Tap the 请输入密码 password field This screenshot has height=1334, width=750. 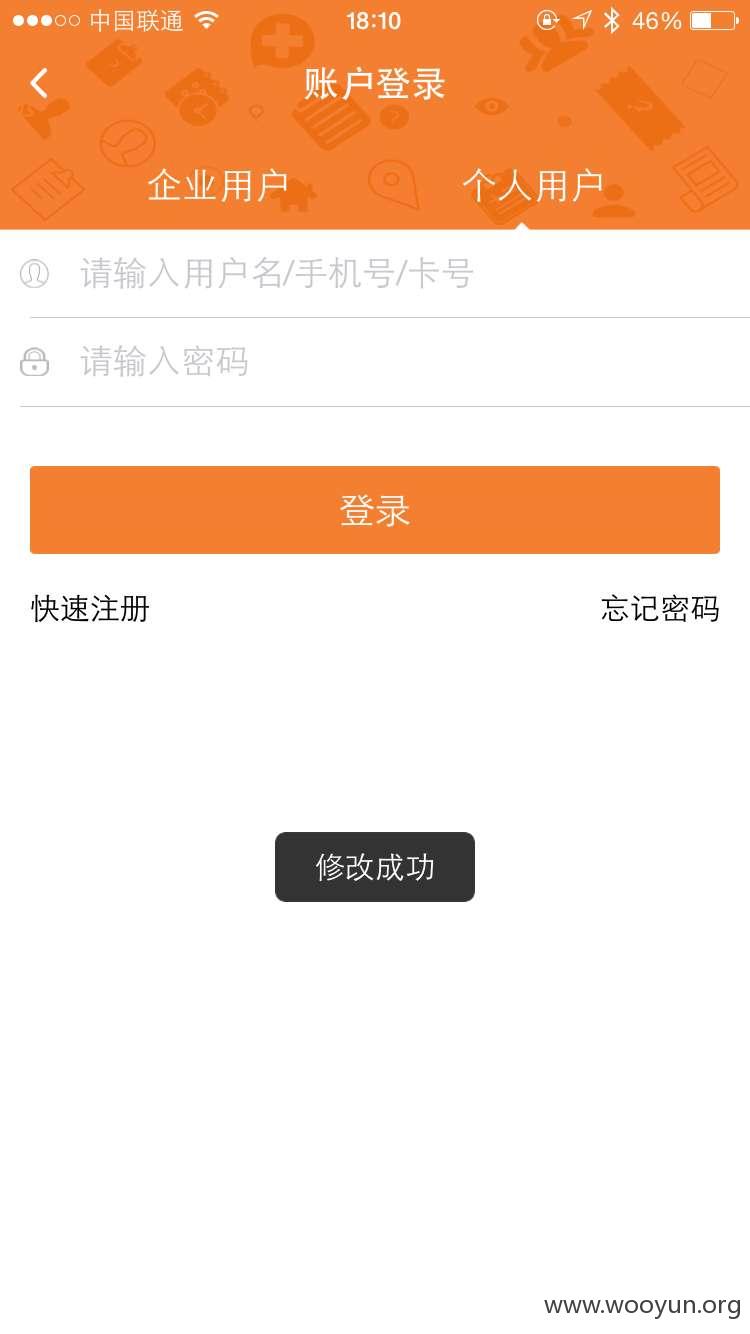[x=385, y=362]
